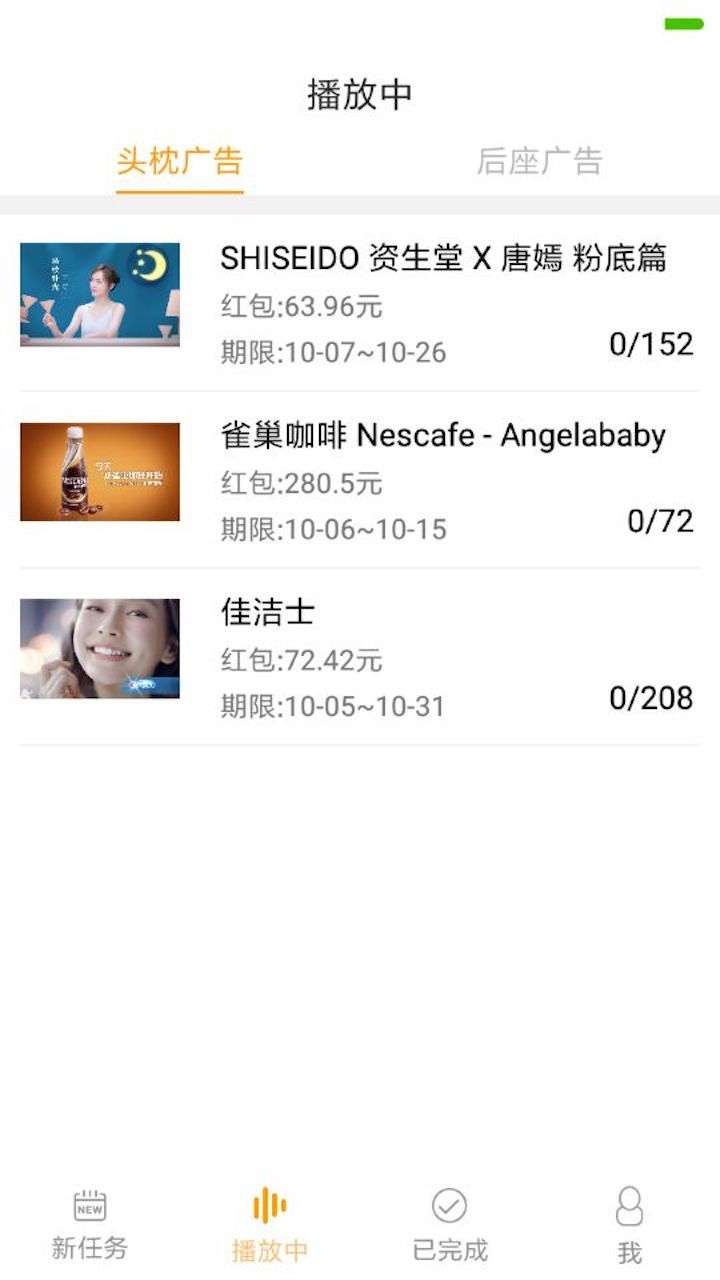Switch to the 后座广告 tab
The height and width of the screenshot is (1280, 720).
point(539,161)
